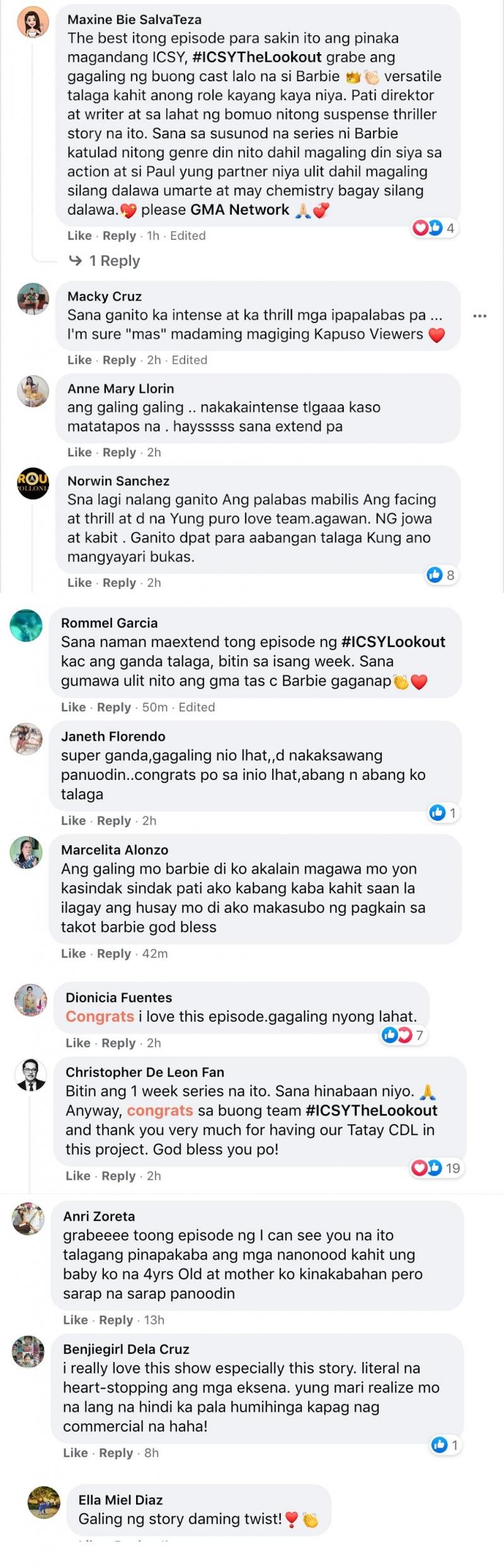Like Dionicia Fuentes' comment
Viewport: 504px width, 1568px height.
[x=77, y=1043]
